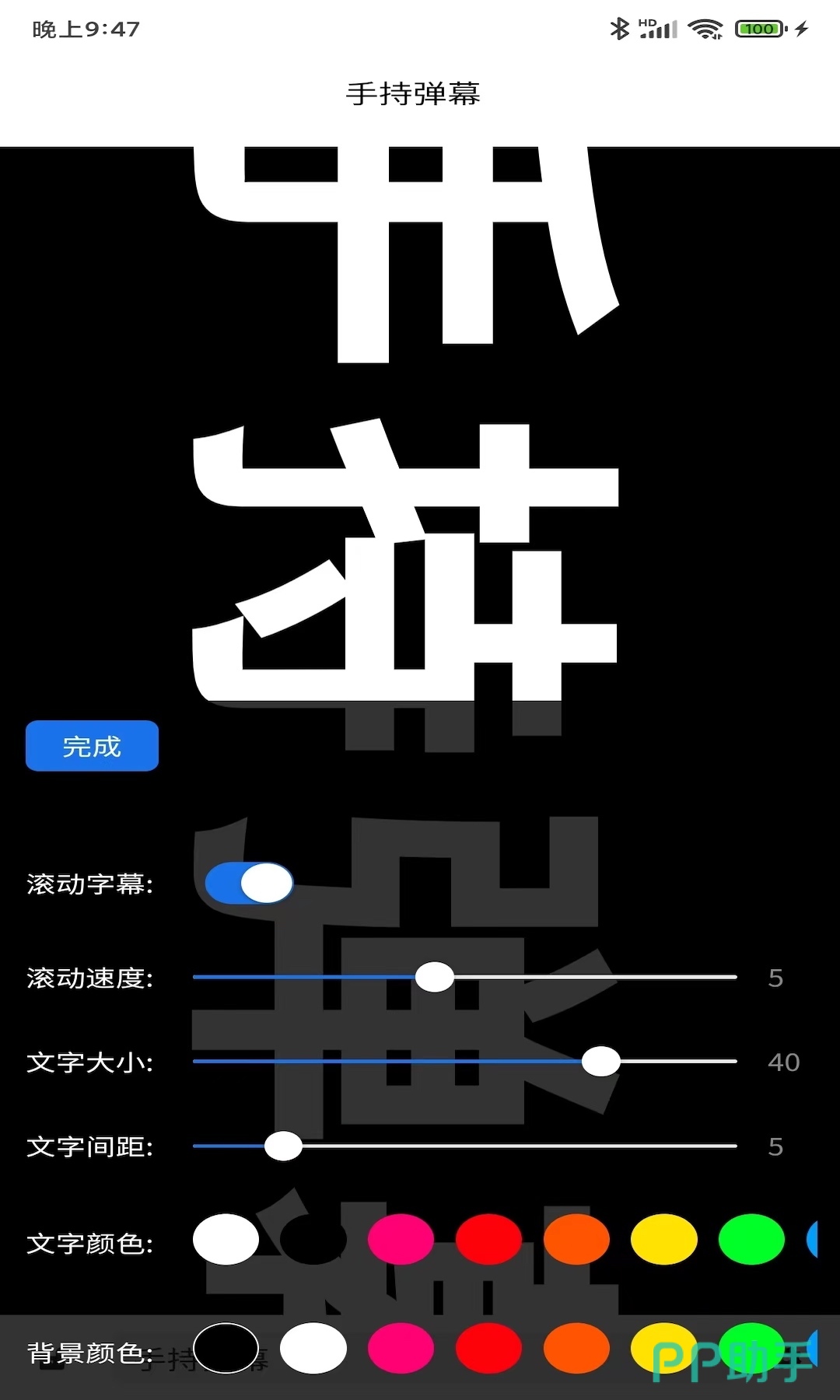Screen dimensions: 840x1400
Task: Toggle the 滚动字幕 switch off
Action: (249, 883)
